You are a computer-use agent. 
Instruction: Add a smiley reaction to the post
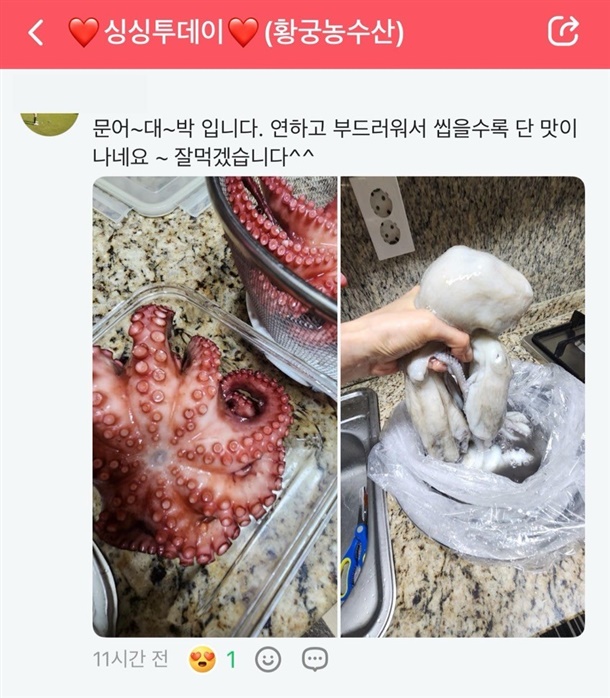coord(268,659)
